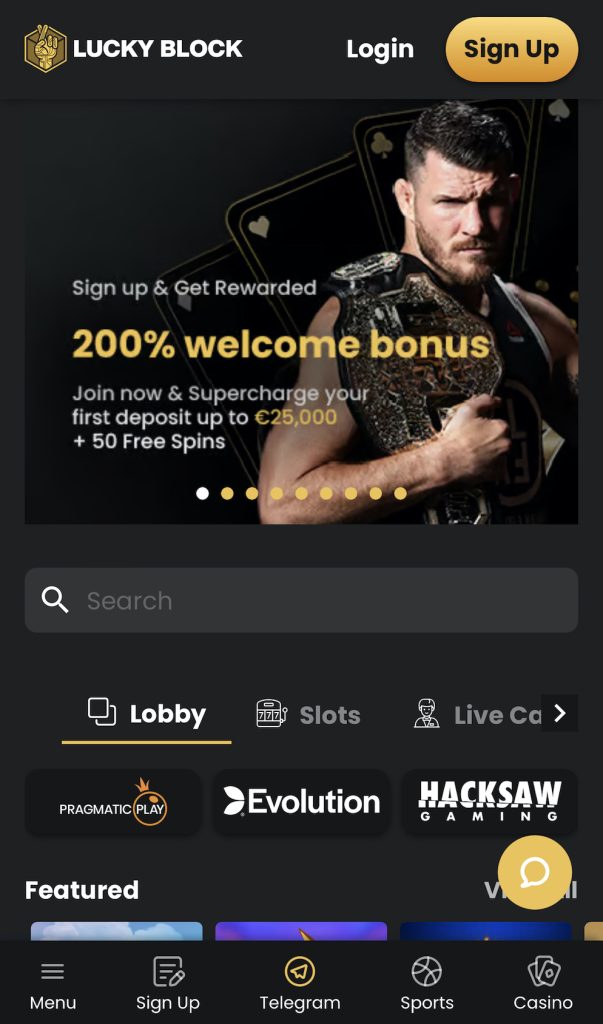Open the Telegram channel link

[x=300, y=984]
